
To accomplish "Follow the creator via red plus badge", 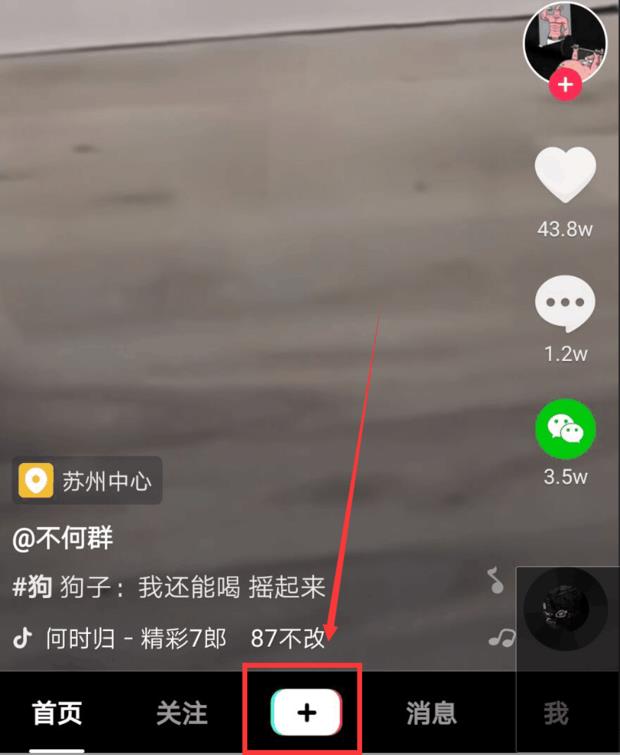I will (x=565, y=85).
